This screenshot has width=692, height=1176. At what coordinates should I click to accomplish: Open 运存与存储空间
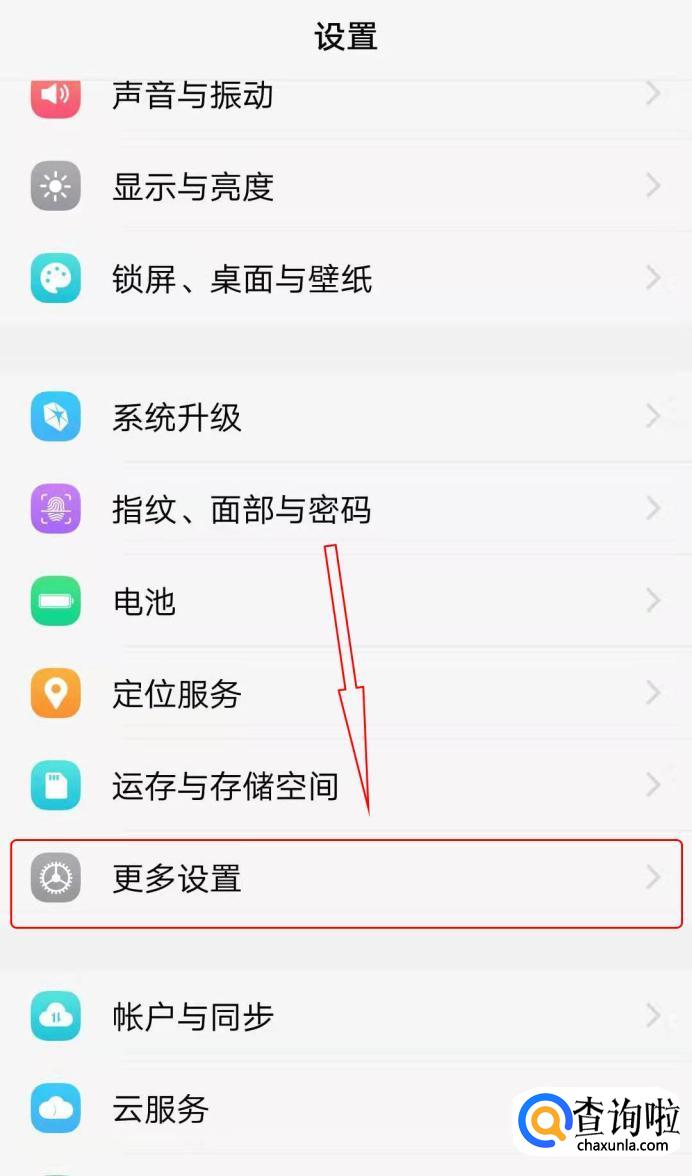346,785
